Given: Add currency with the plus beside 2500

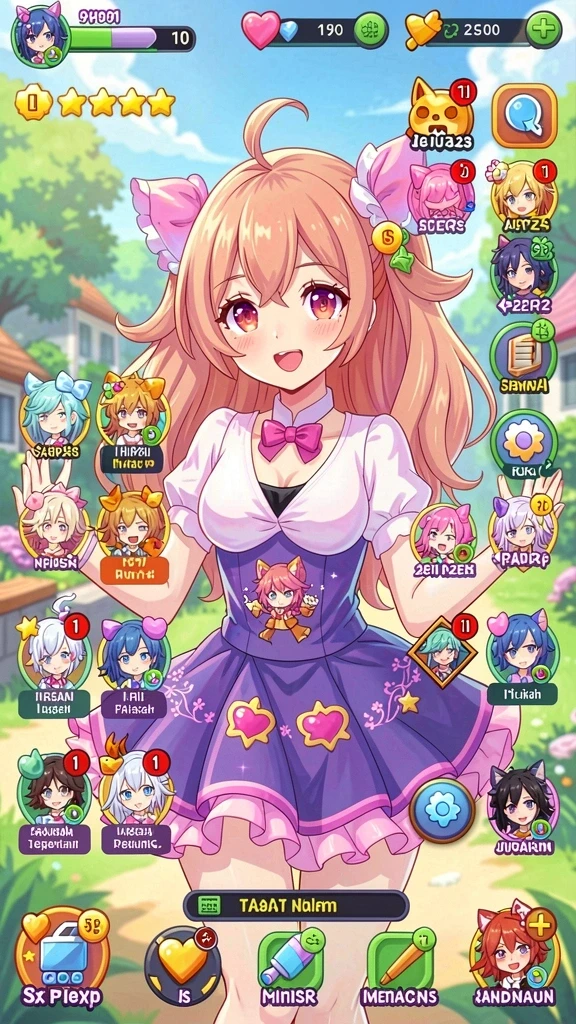Looking at the screenshot, I should click(543, 30).
